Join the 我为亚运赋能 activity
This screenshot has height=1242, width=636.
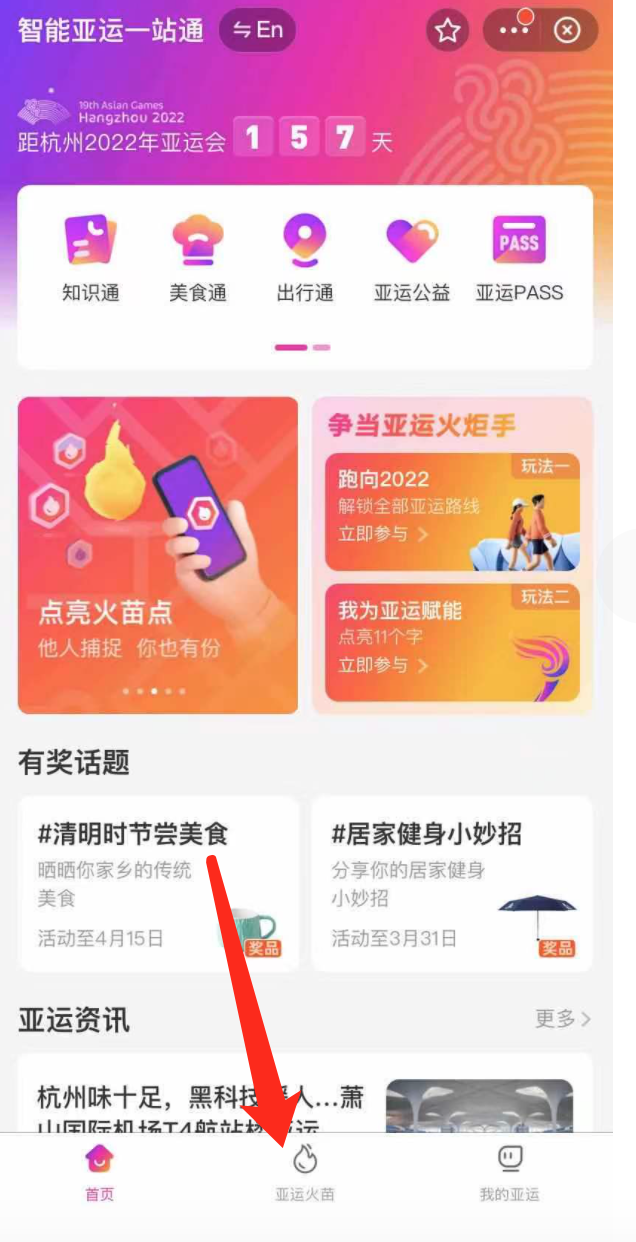tap(452, 642)
